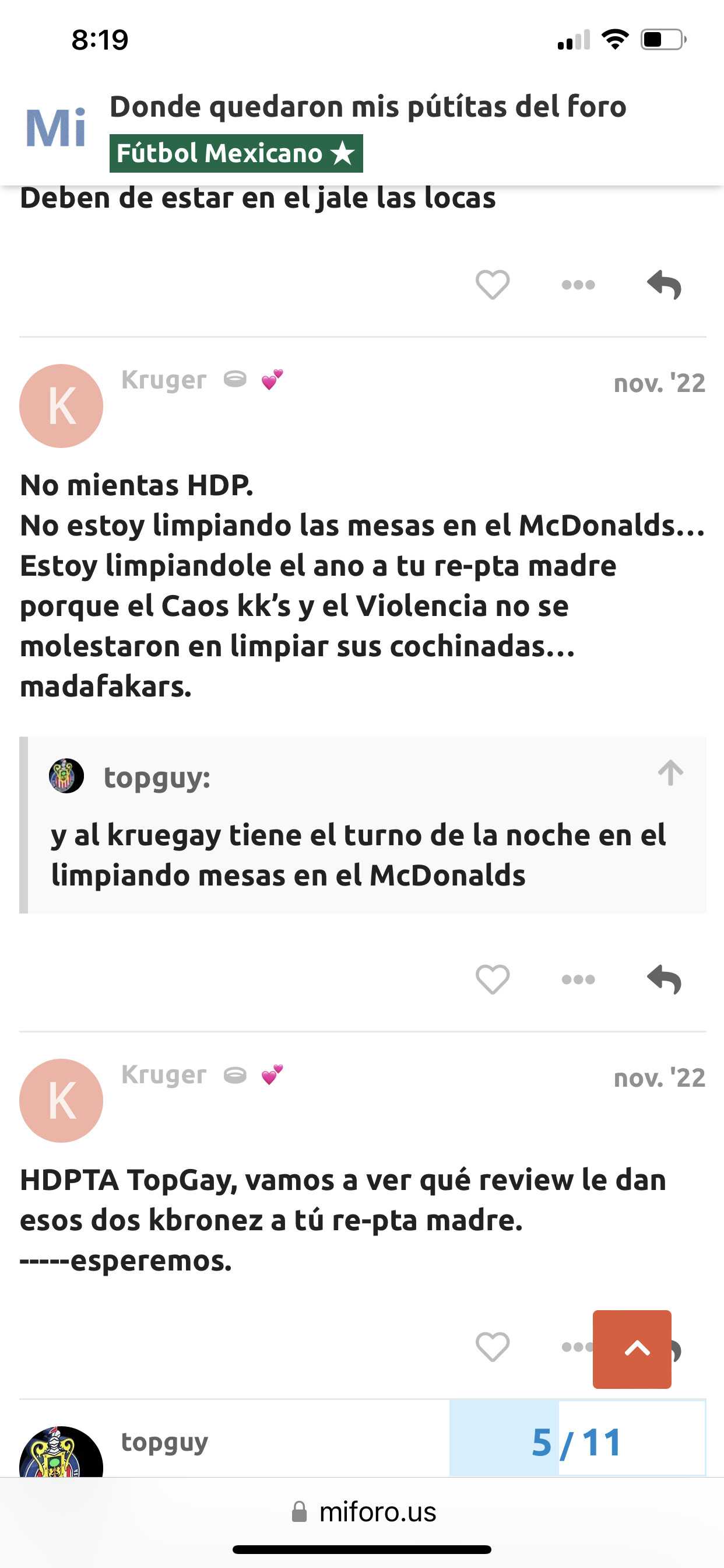Image resolution: width=724 pixels, height=1568 pixels.
Task: Open Kruger's avatar on the "No mientas HDP" post
Action: click(x=61, y=406)
